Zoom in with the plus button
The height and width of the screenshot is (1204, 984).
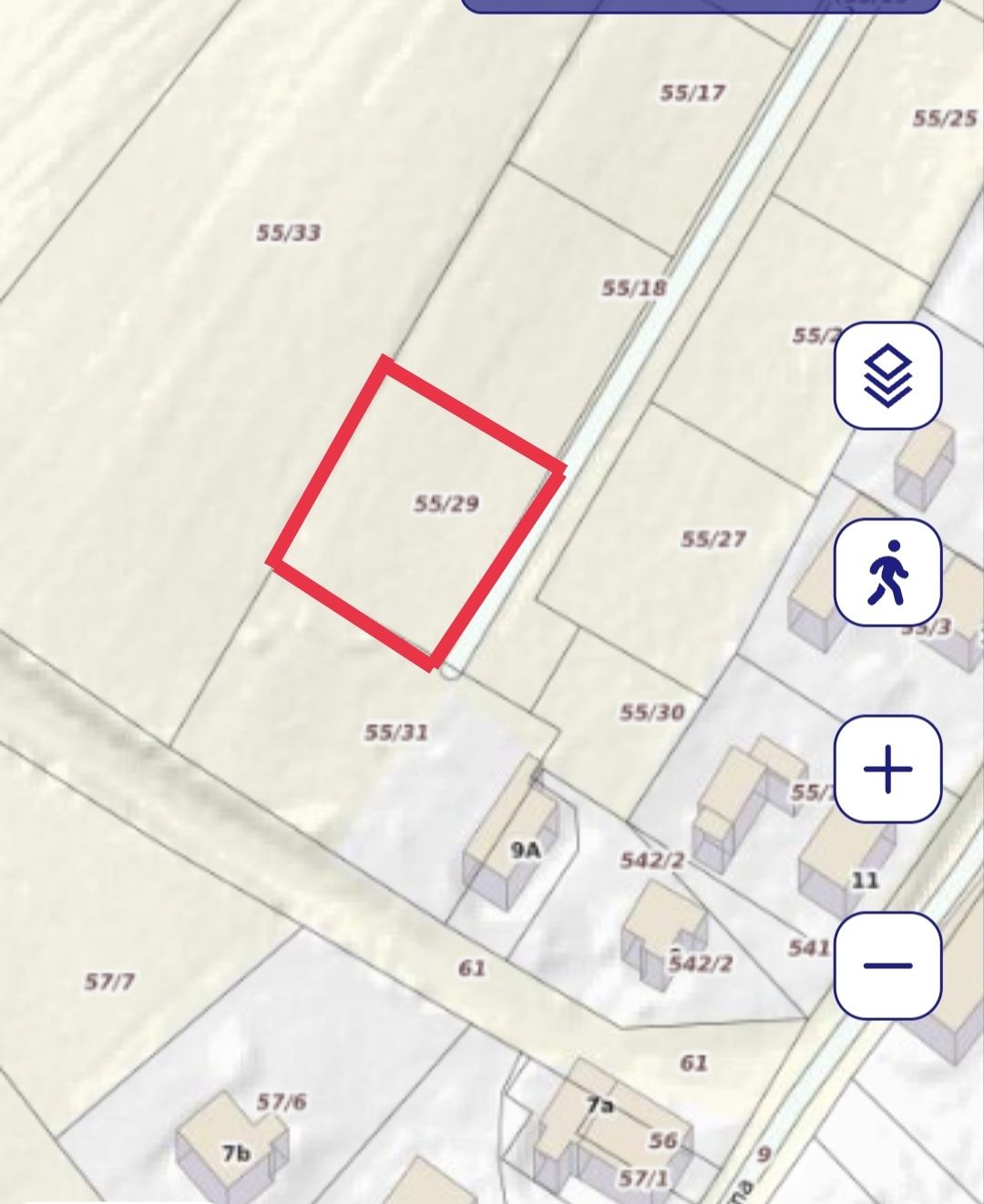pyautogui.click(x=887, y=769)
